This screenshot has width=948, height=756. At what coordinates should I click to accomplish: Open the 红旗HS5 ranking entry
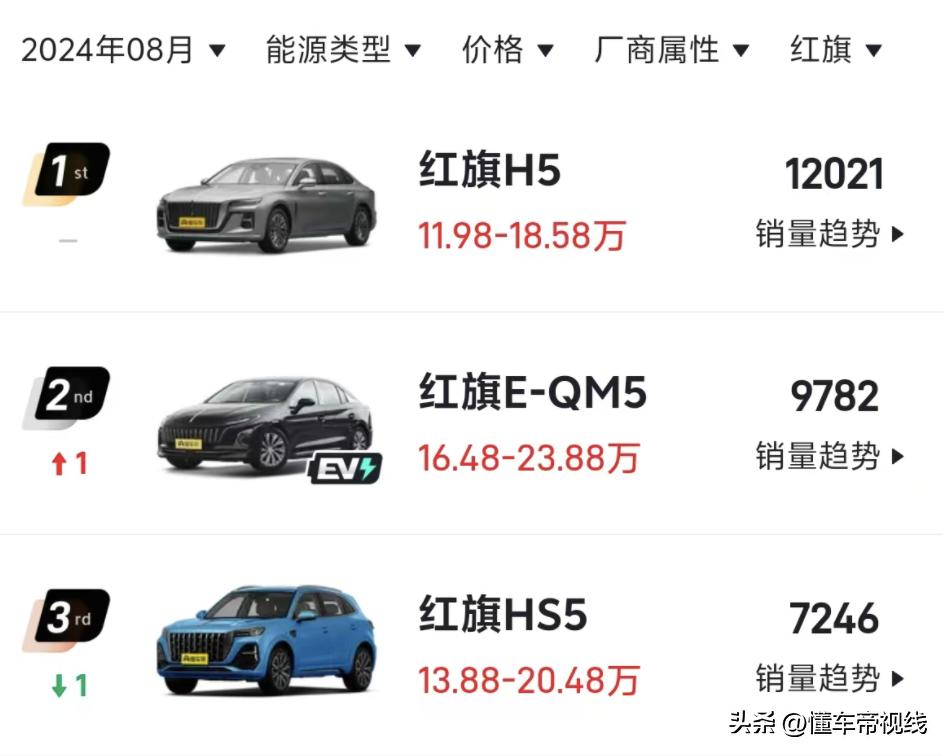(x=502, y=616)
